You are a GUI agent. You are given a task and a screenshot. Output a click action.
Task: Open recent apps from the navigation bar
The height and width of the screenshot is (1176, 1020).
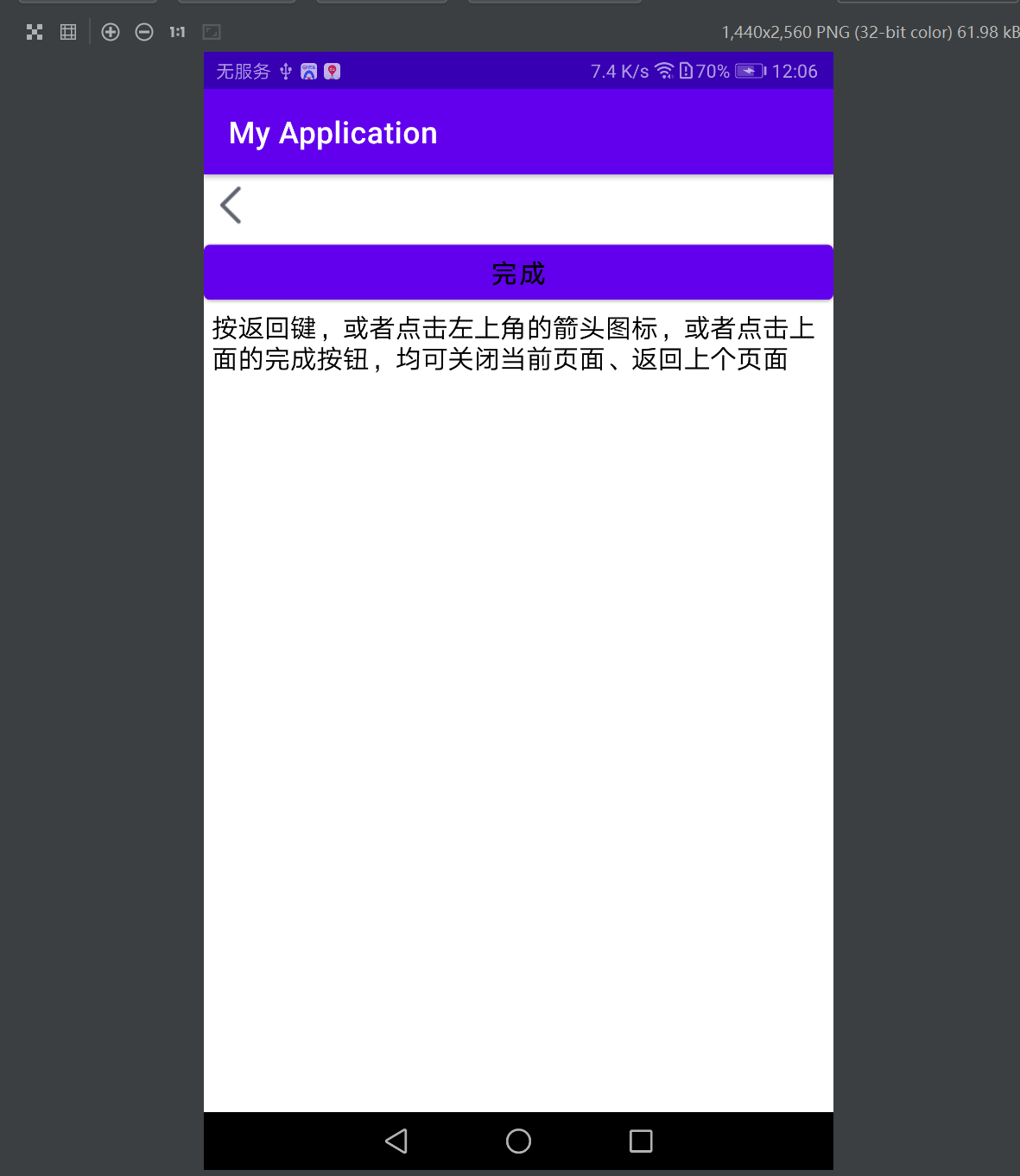coord(641,1141)
